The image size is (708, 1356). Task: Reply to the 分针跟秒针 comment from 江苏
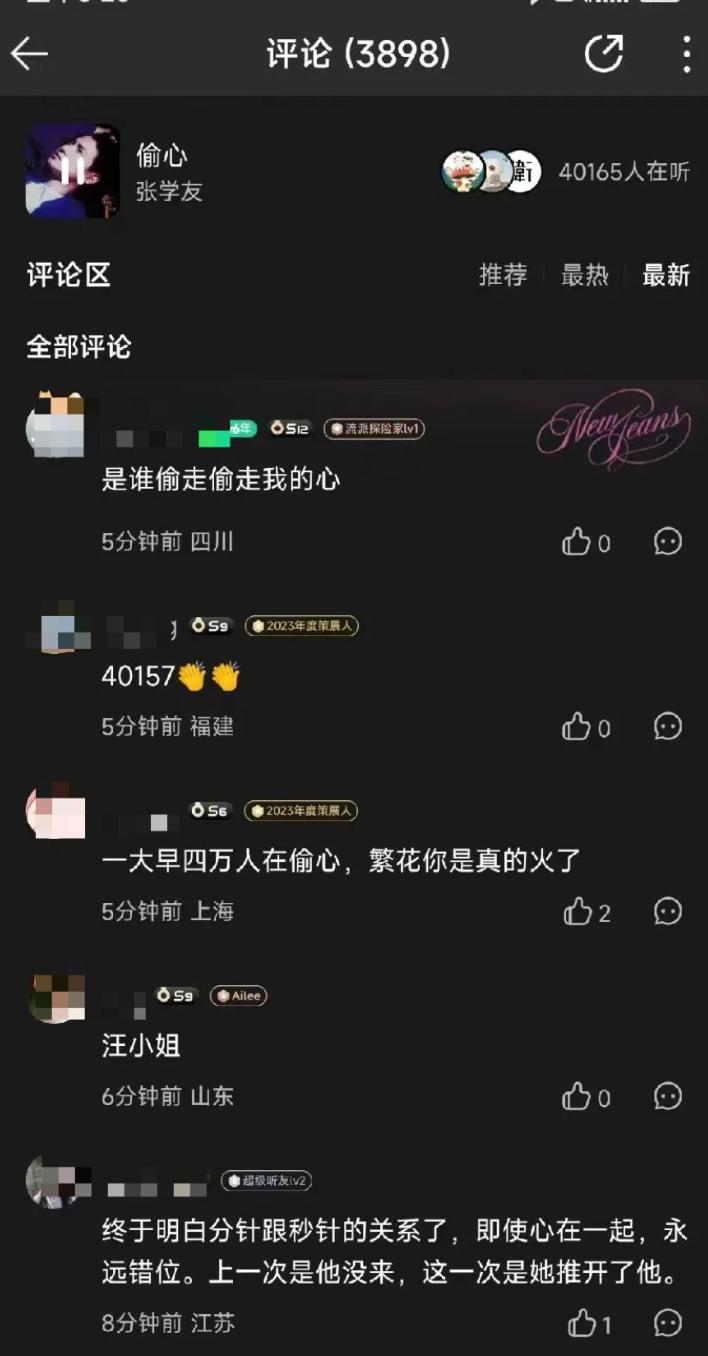pos(668,1324)
